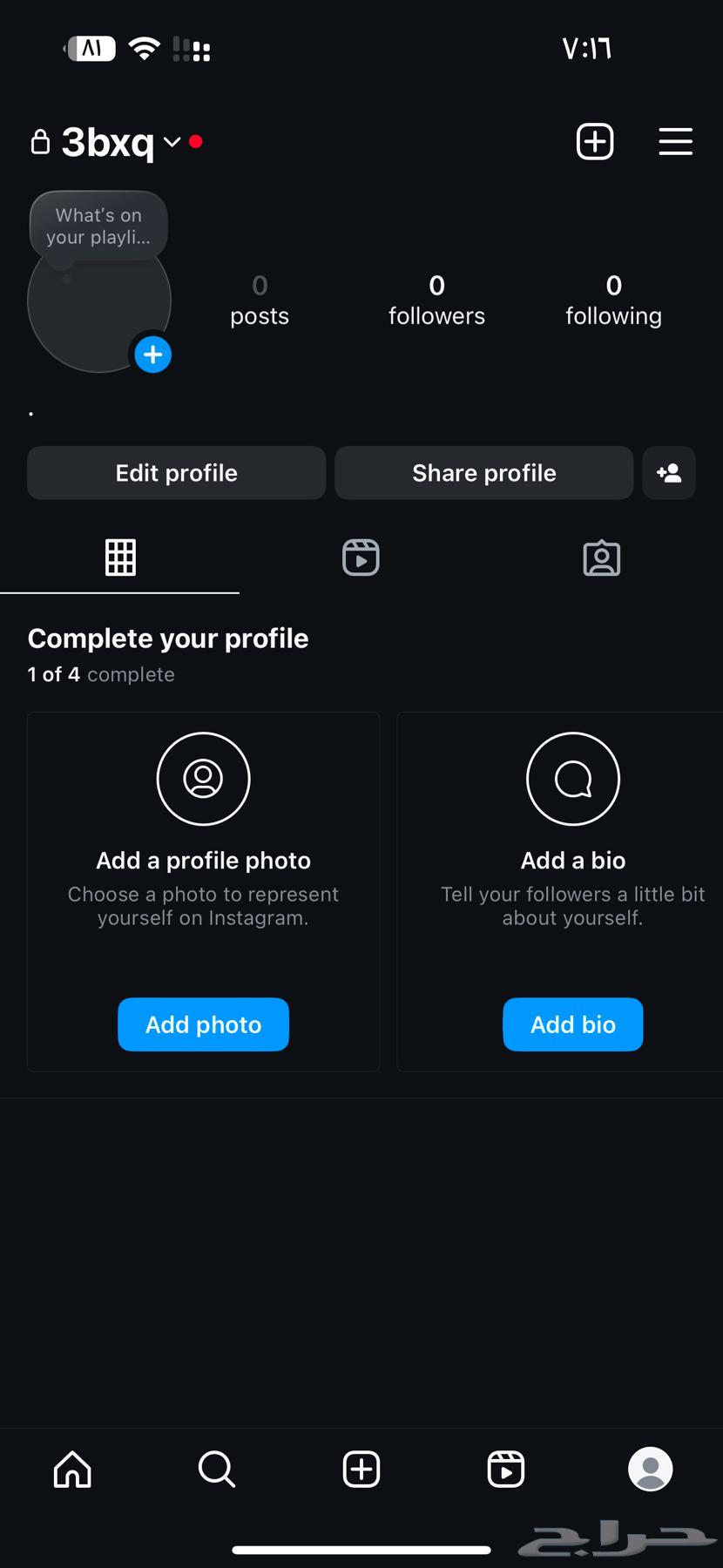
Task: Switch to the posts grid tab
Action: tap(120, 558)
